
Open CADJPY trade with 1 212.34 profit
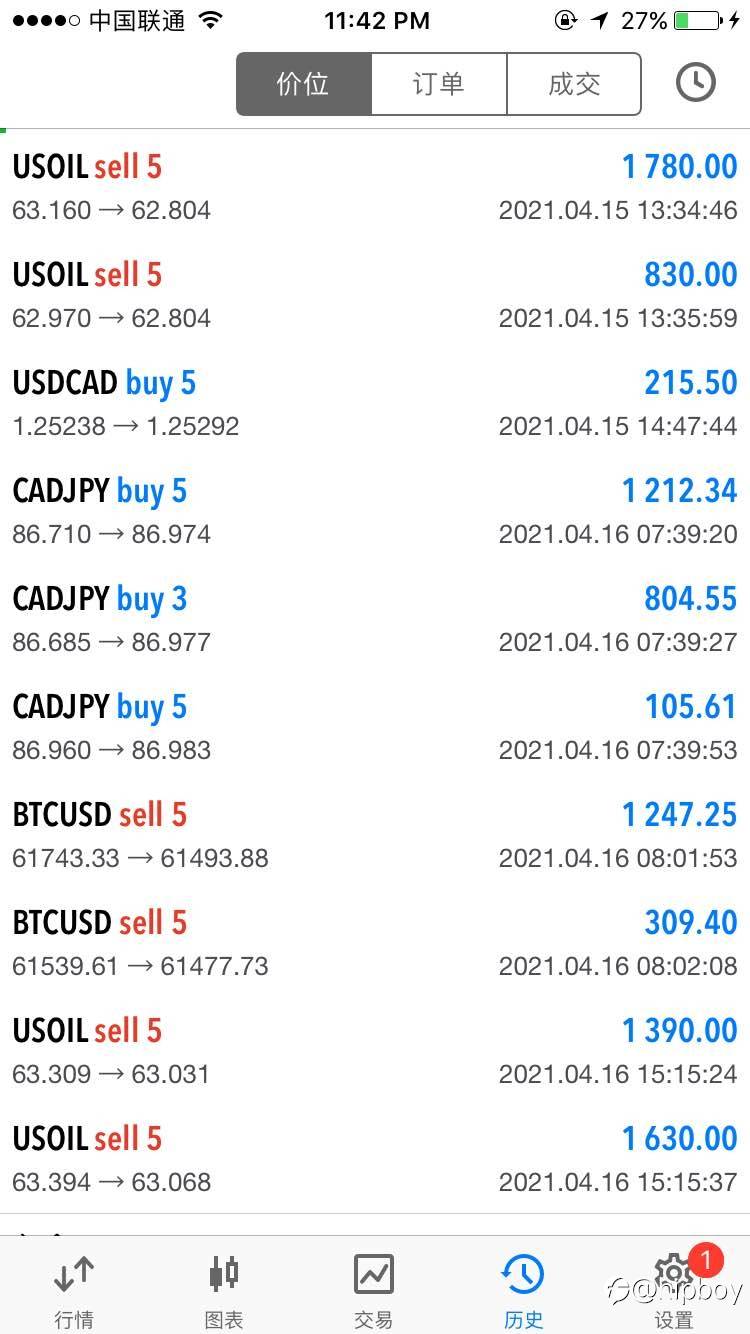(x=375, y=511)
